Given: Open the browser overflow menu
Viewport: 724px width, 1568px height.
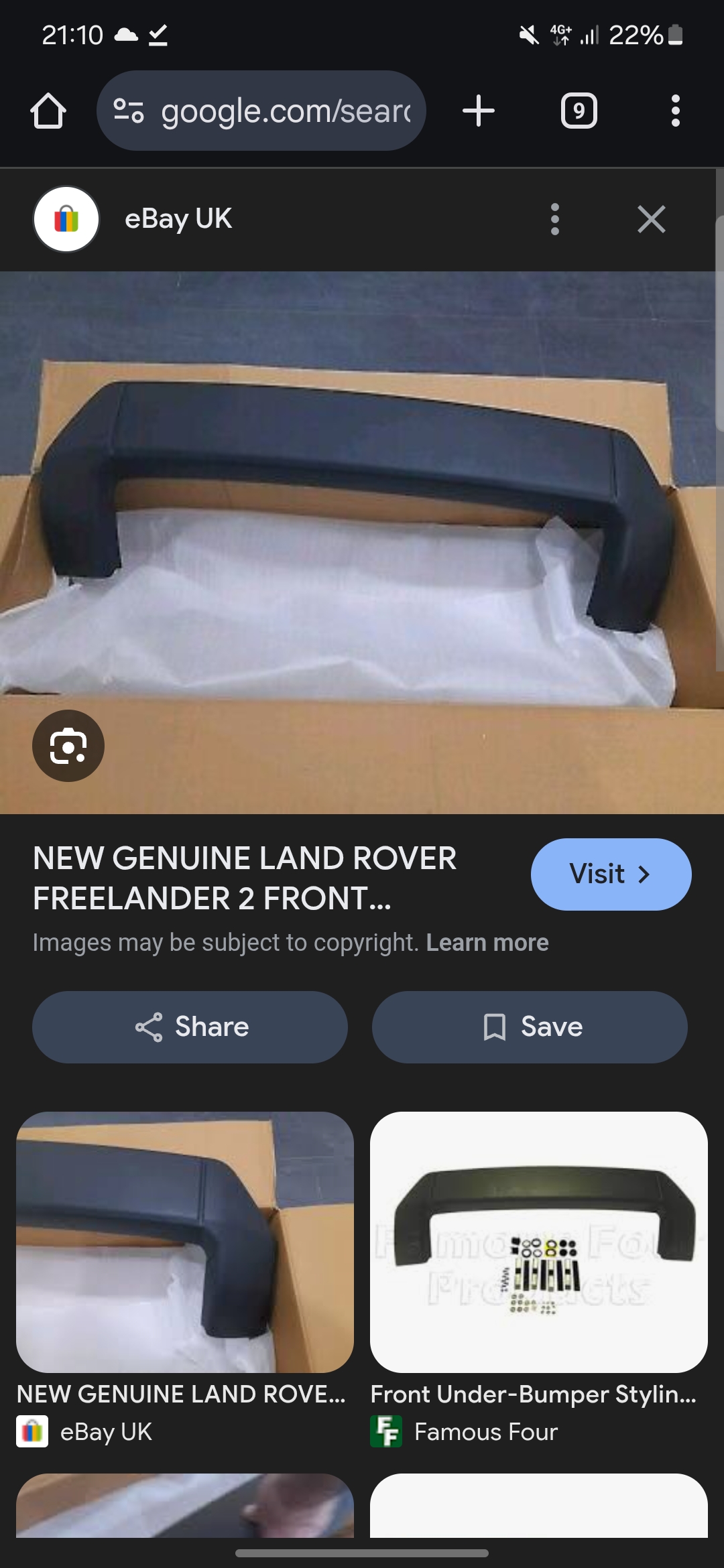Looking at the screenshot, I should click(676, 111).
